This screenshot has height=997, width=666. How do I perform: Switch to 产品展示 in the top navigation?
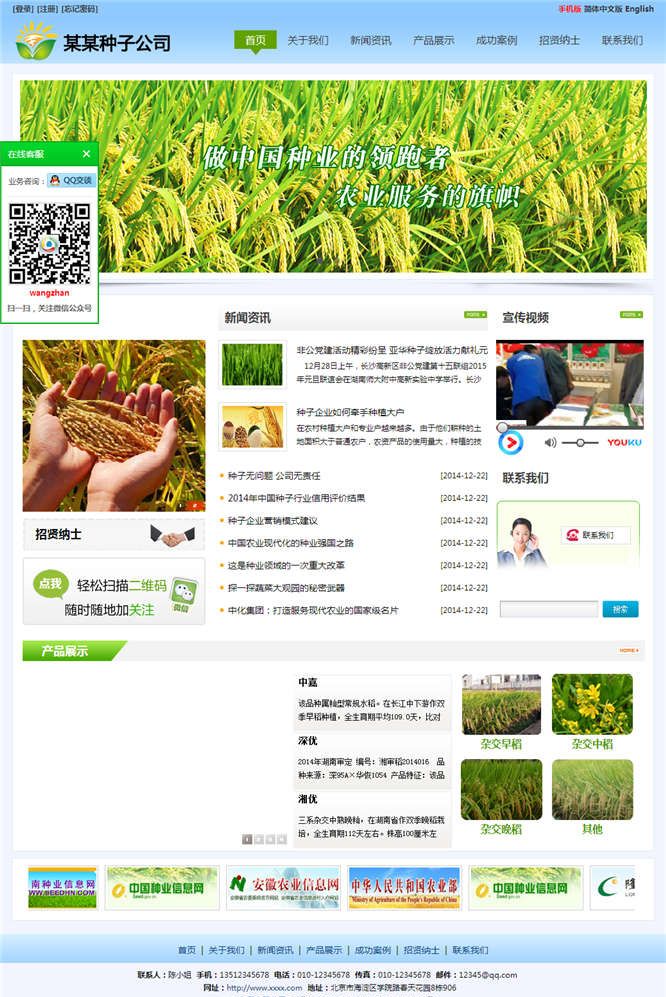coord(434,41)
